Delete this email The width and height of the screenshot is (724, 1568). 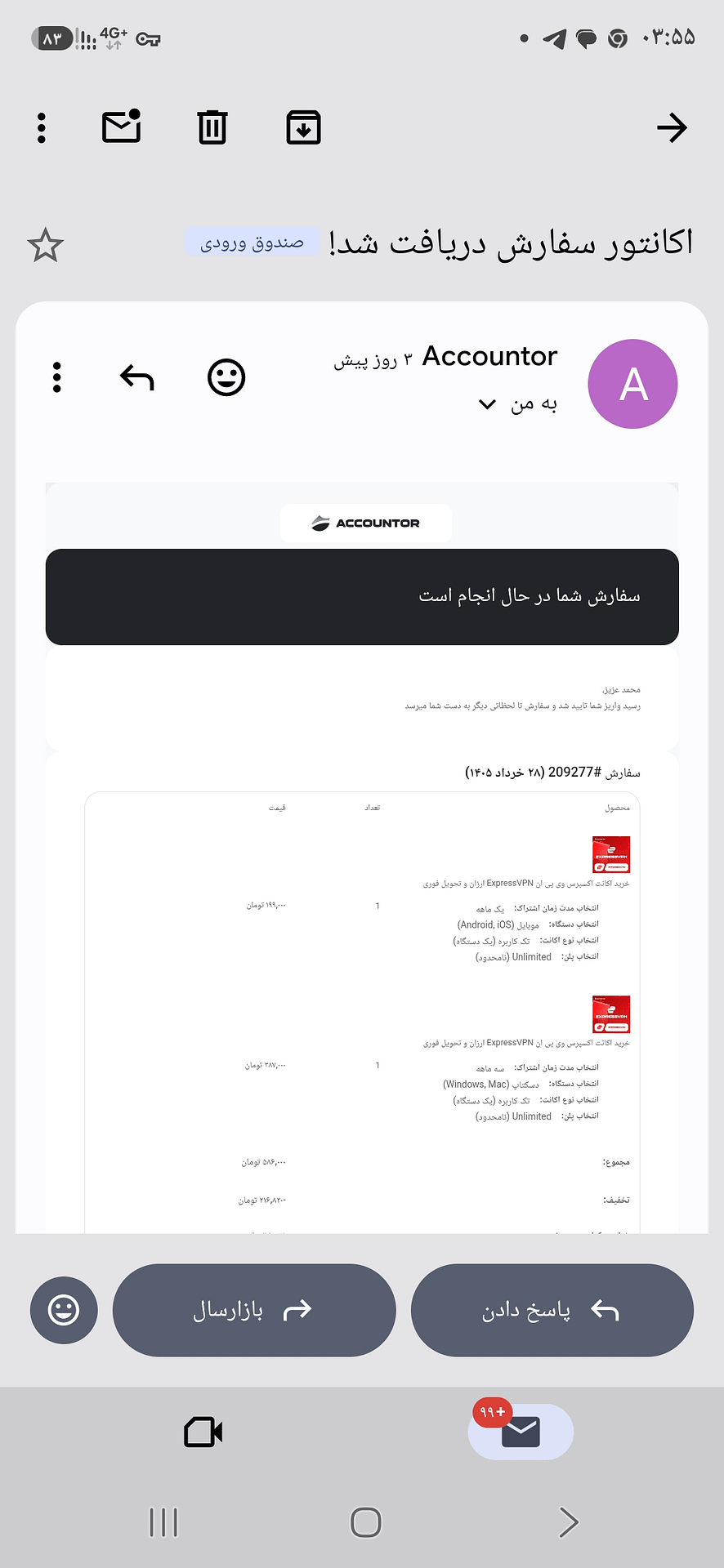pos(212,127)
